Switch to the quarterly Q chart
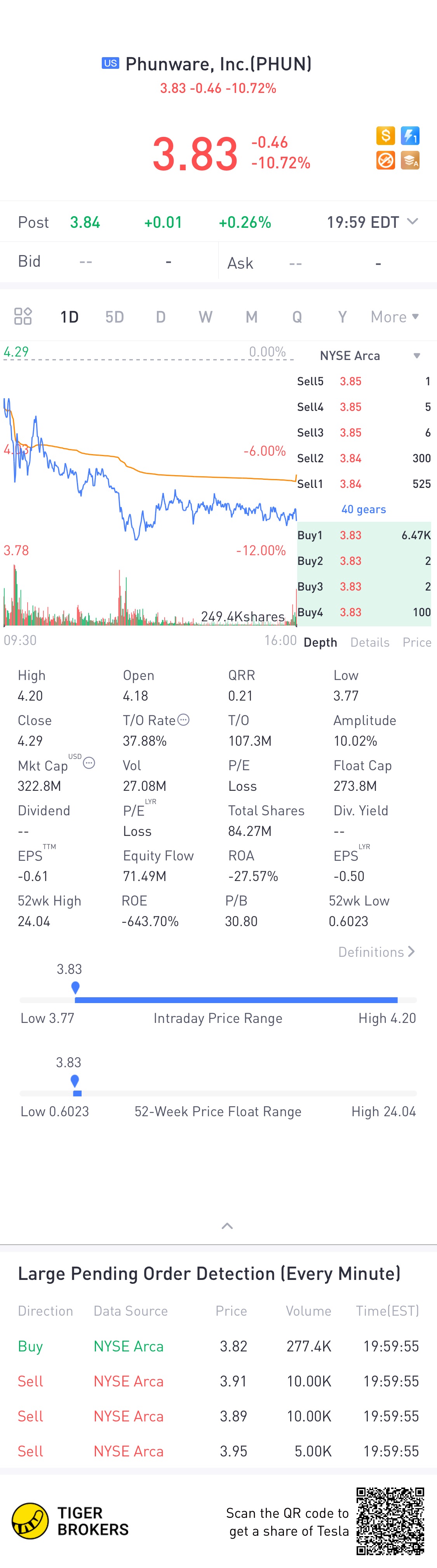 (297, 317)
